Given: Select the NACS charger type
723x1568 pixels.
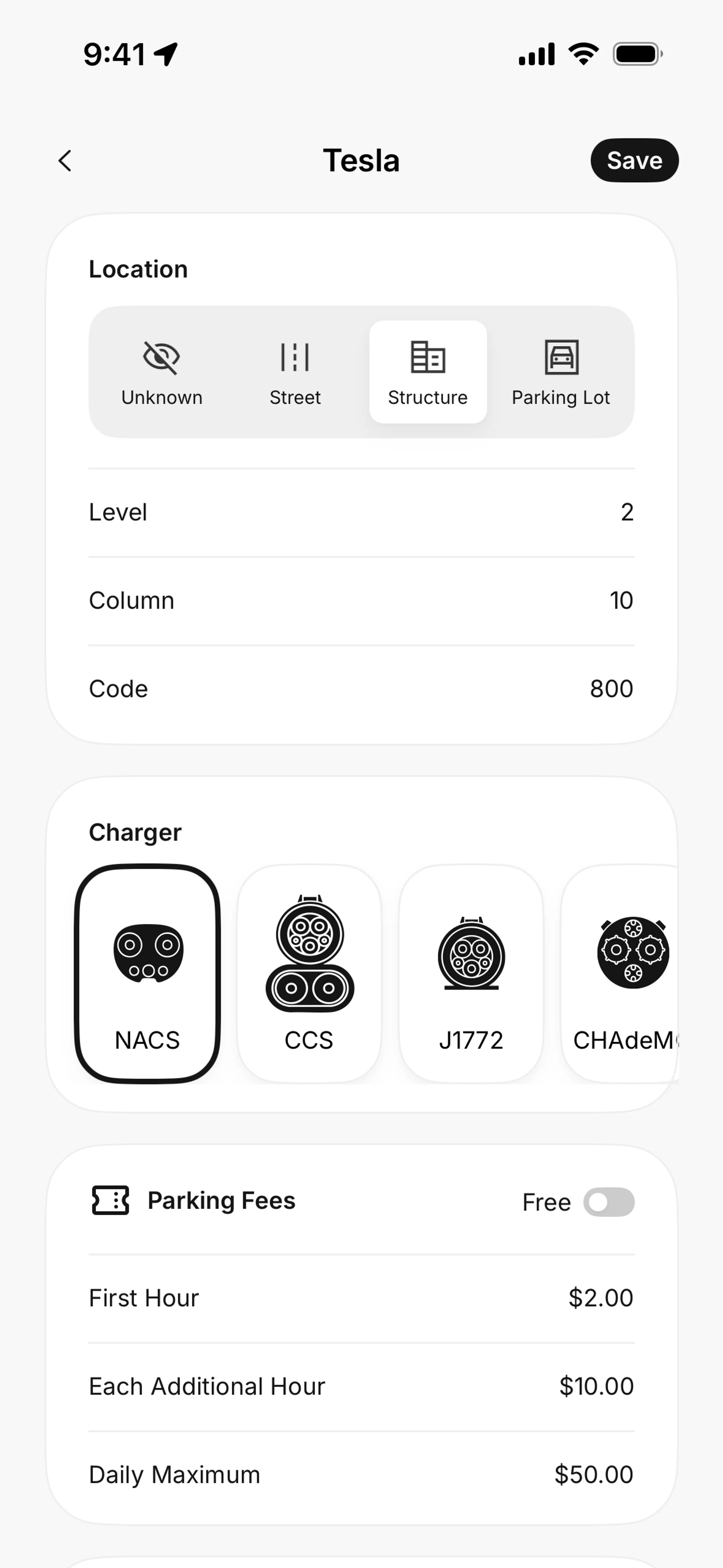Looking at the screenshot, I should [x=147, y=973].
